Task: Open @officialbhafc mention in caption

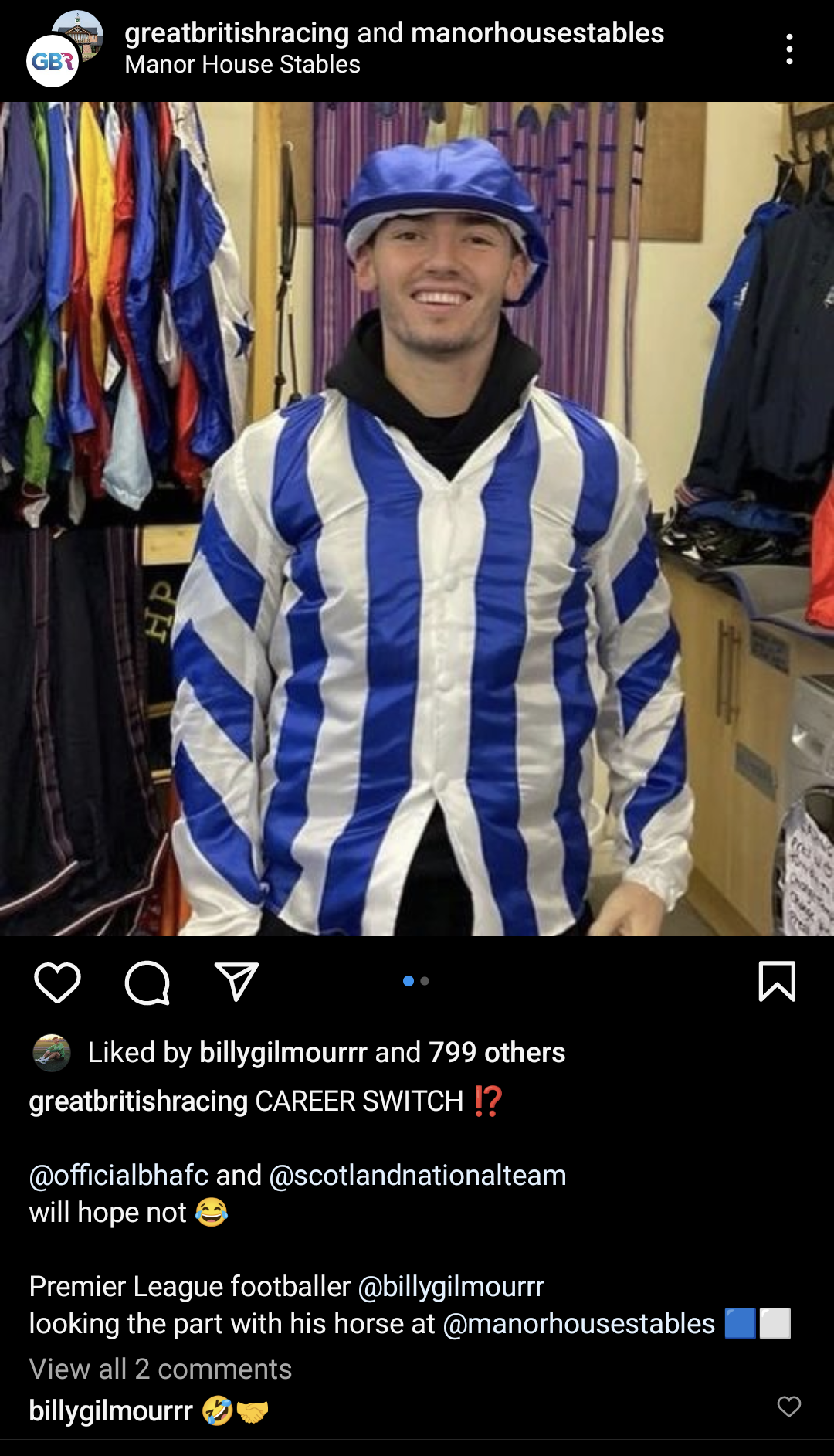Action: pyautogui.click(x=118, y=1176)
